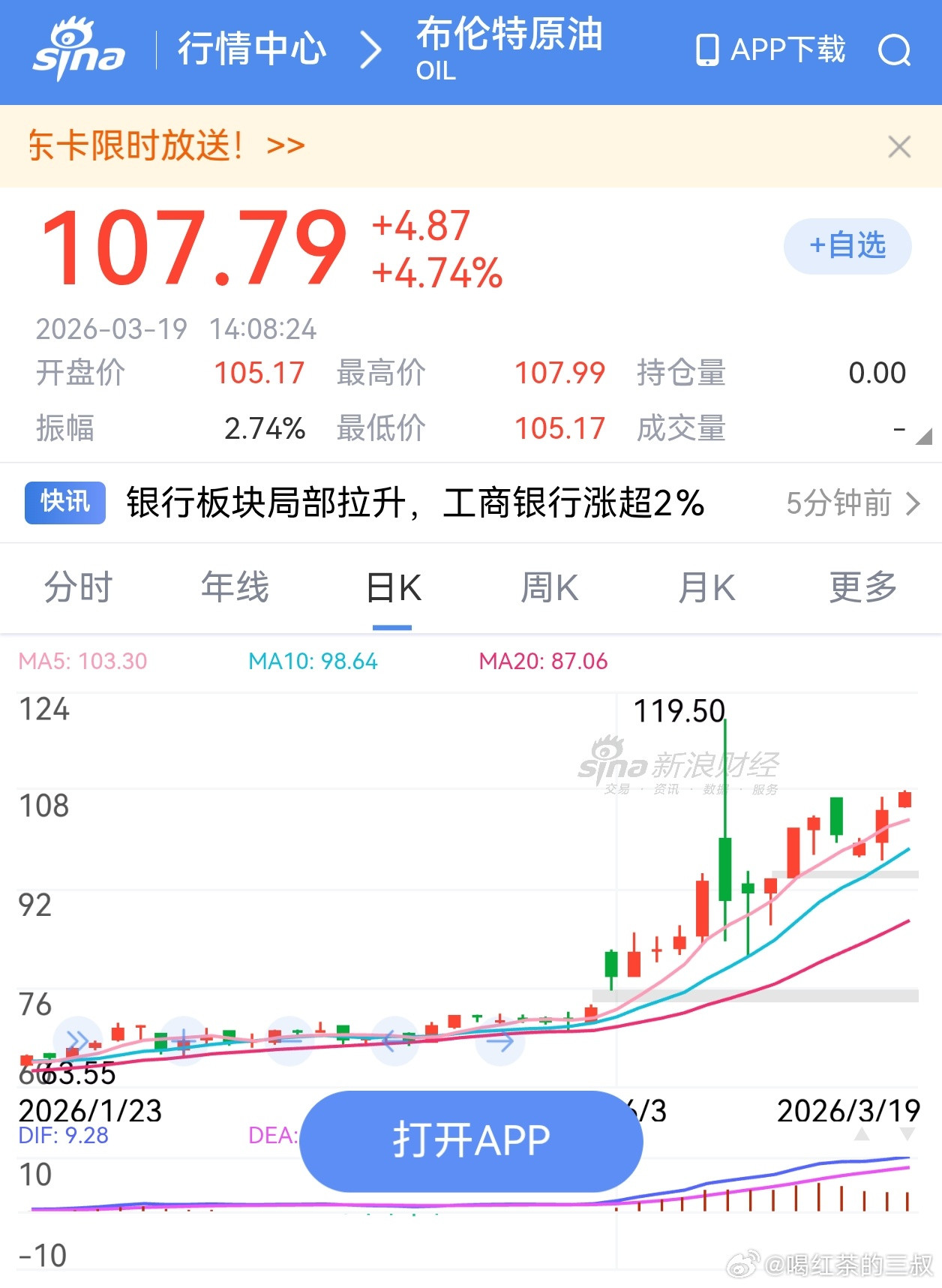Viewport: 942px width, 1288px height.
Task: Toggle +自选 to add Brent crude to watchlist
Action: point(847,245)
